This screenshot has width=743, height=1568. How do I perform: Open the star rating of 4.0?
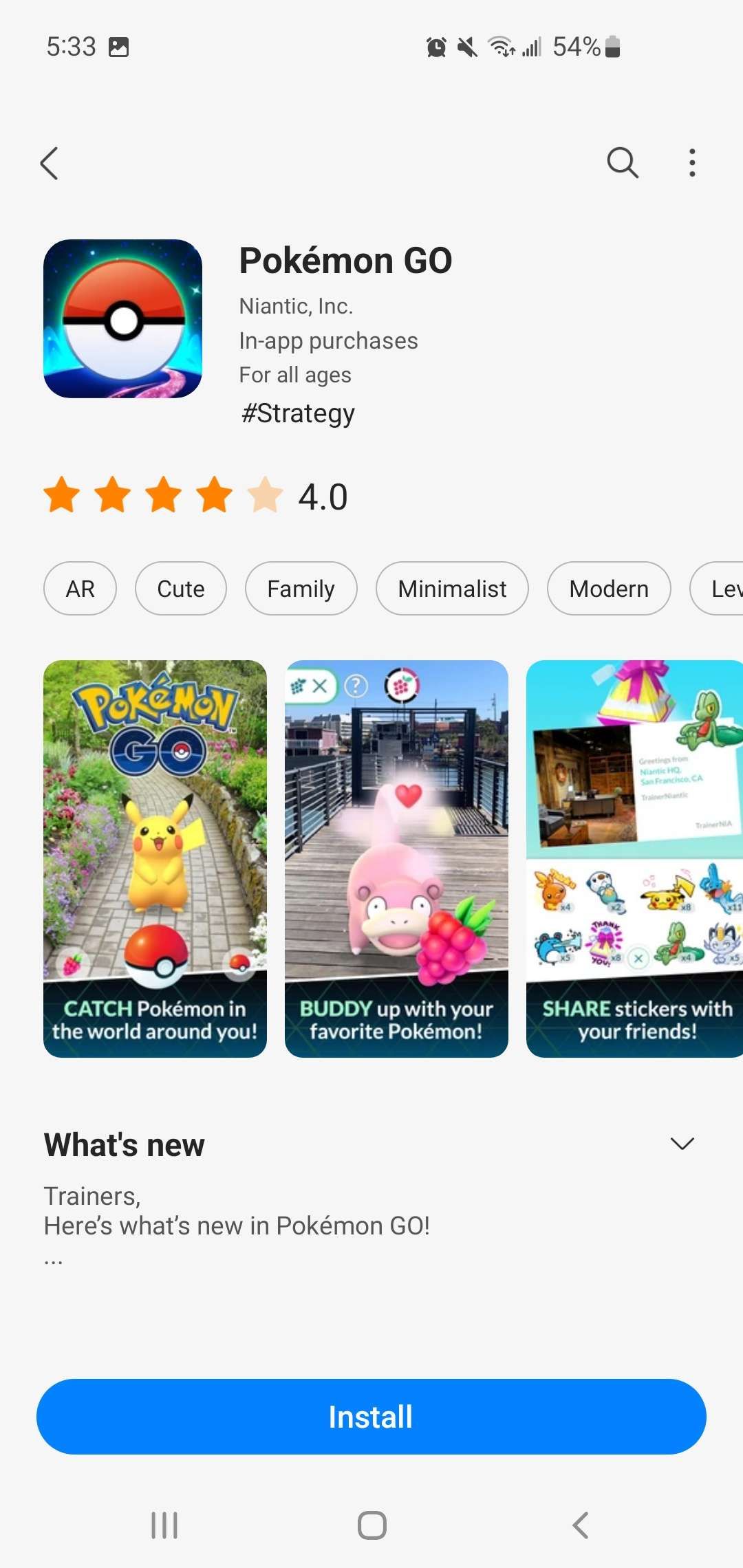(x=195, y=496)
